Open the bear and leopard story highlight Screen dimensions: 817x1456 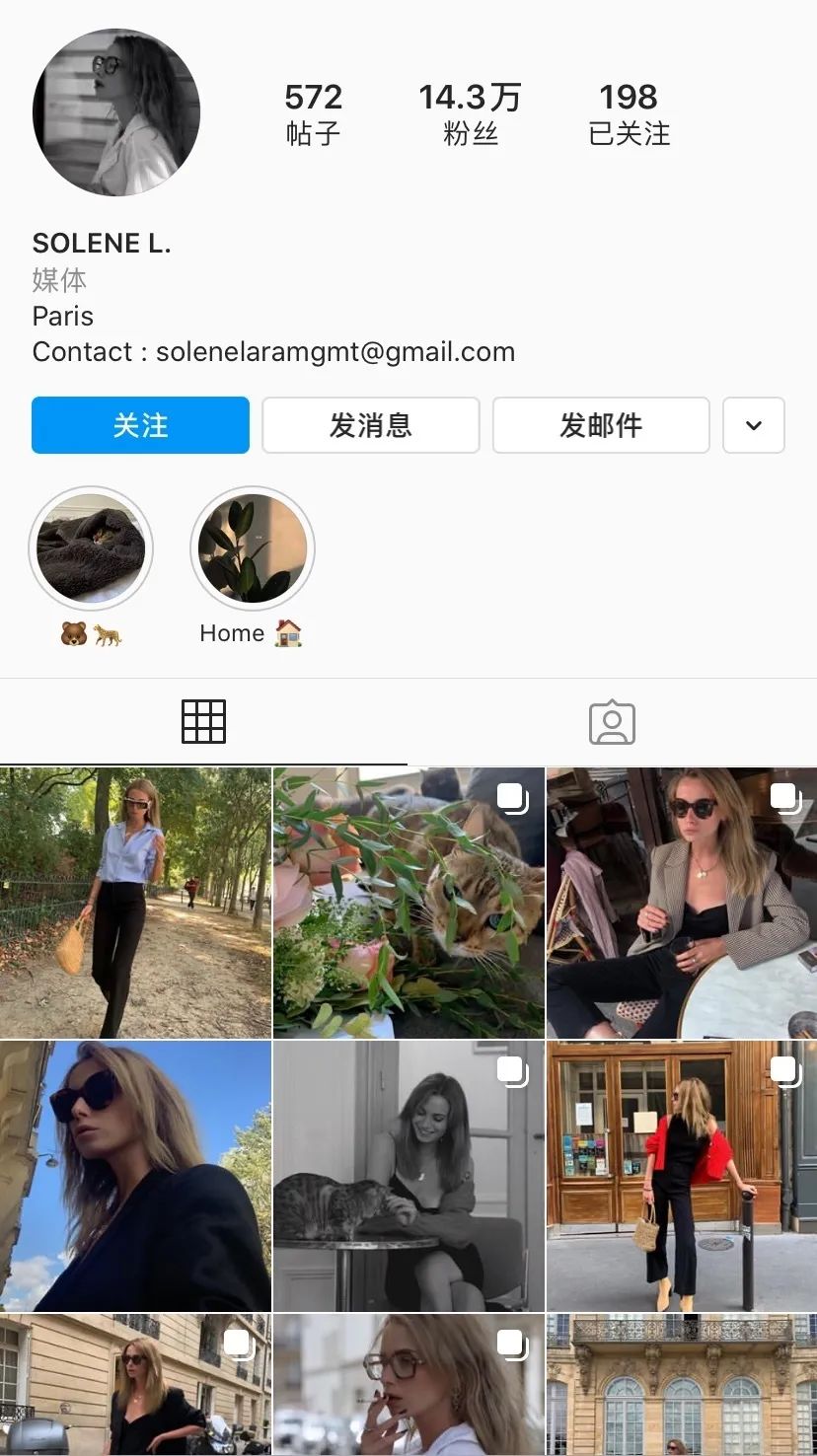click(91, 547)
